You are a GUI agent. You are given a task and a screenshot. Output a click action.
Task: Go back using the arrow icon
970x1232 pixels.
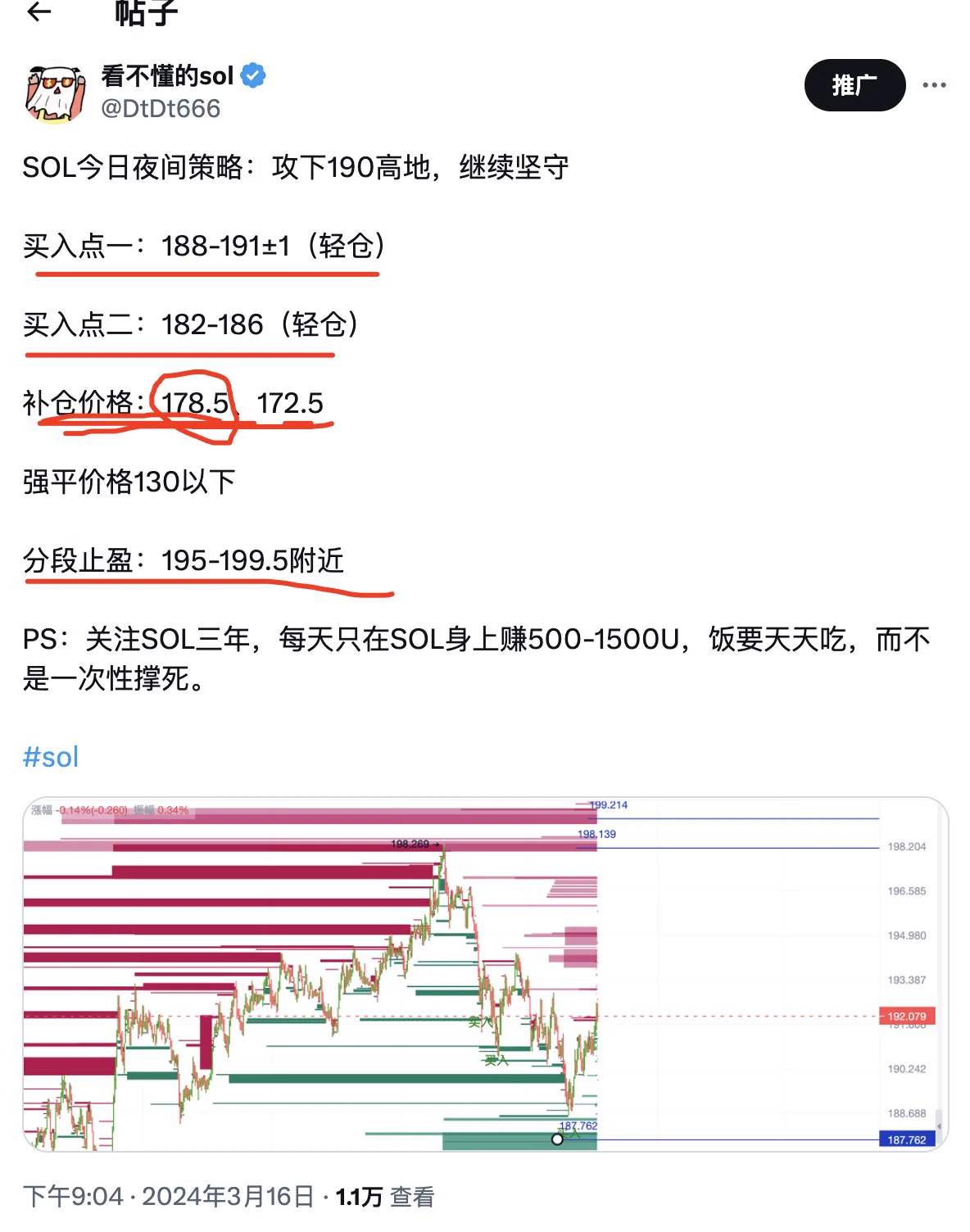point(39,11)
